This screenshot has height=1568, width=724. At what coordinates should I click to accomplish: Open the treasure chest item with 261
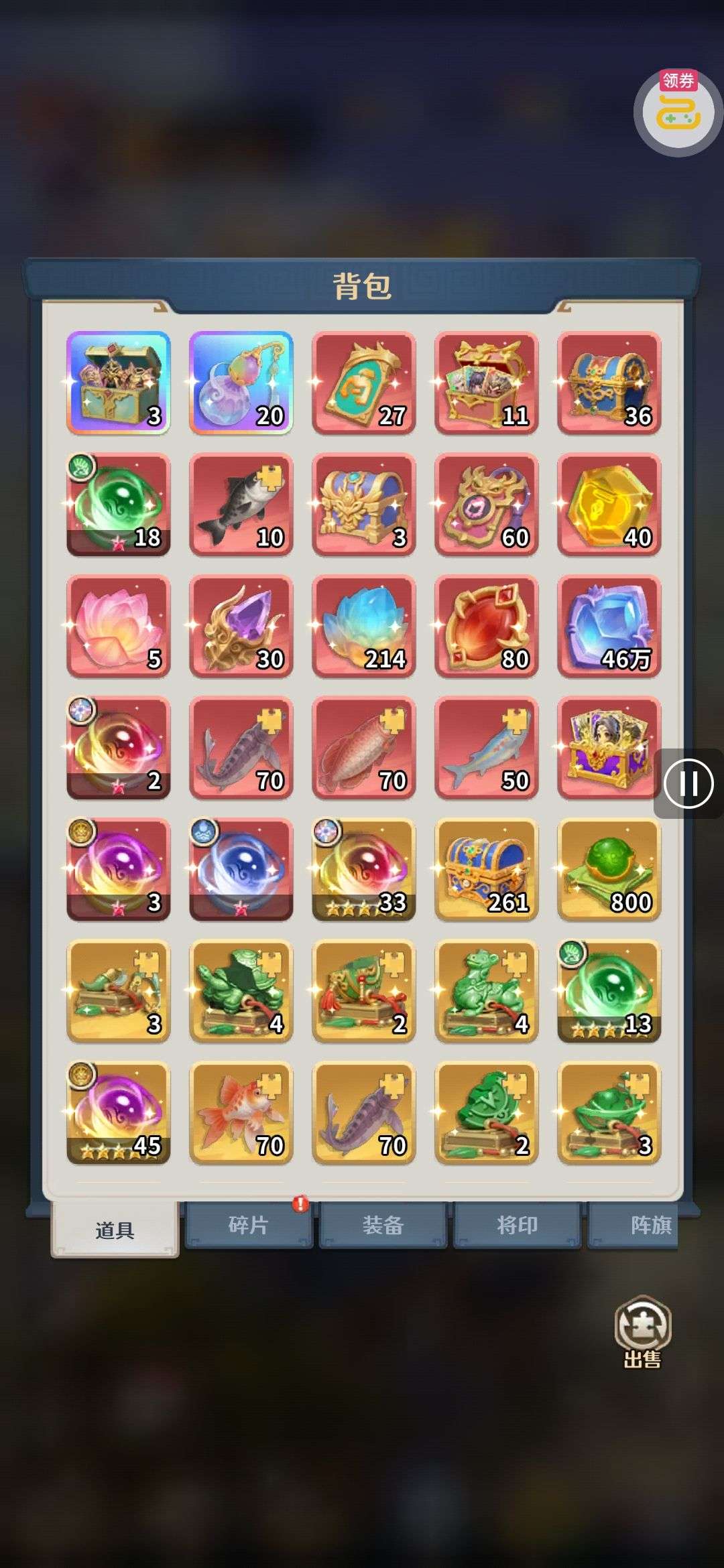486,870
